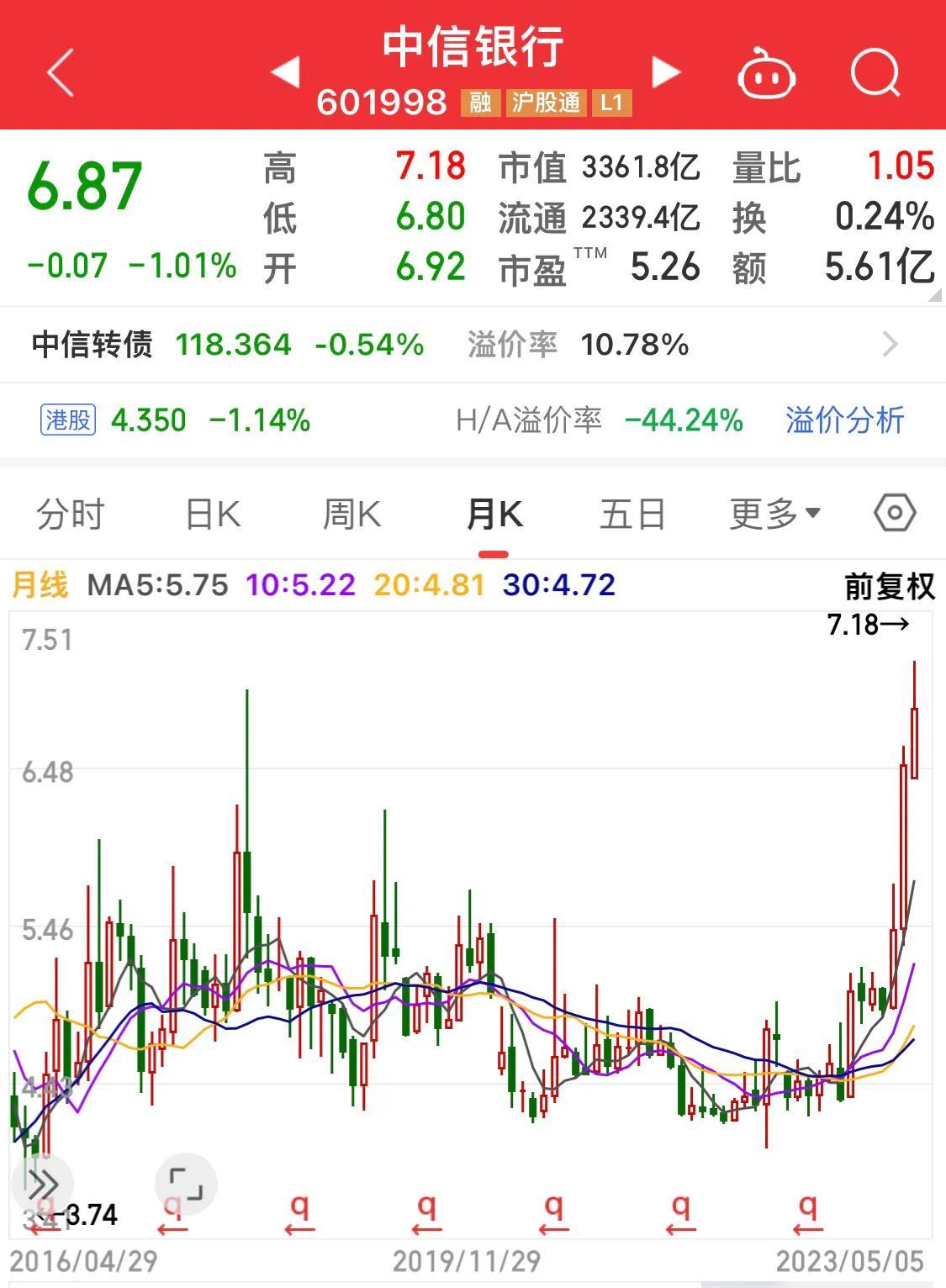Screen dimensions: 946x1288
Task: Change the 前复权 adjustment mode
Action: coord(889,586)
